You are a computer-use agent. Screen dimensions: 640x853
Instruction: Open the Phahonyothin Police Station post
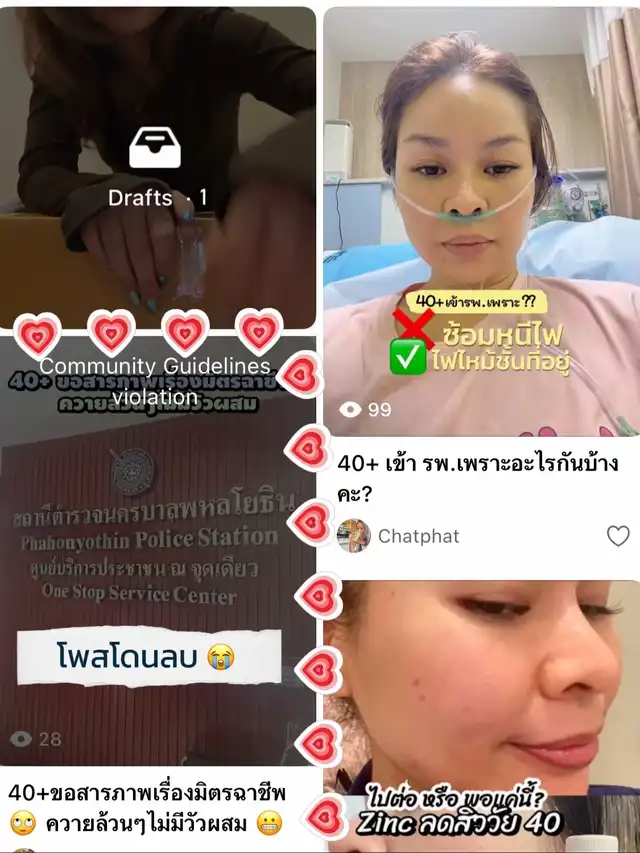tap(158, 560)
